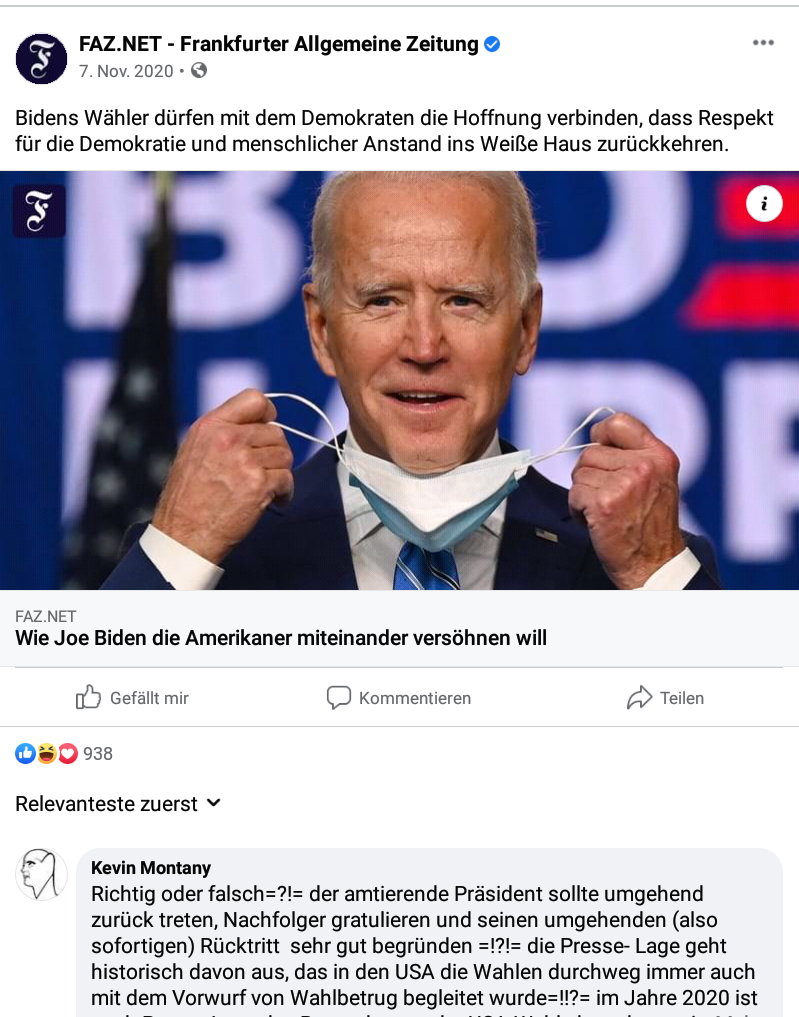Tap Kevin Montany's avatar
This screenshot has width=799, height=1017.
(42, 874)
